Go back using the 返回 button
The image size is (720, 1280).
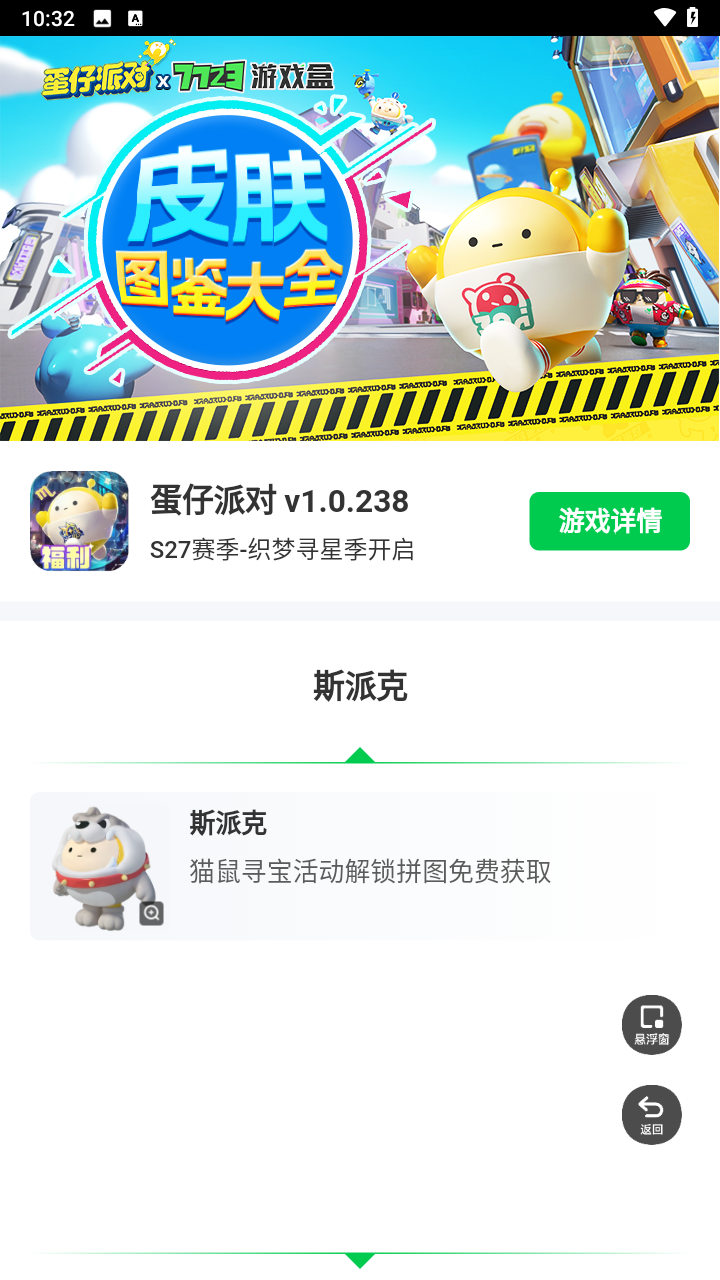[x=652, y=1115]
